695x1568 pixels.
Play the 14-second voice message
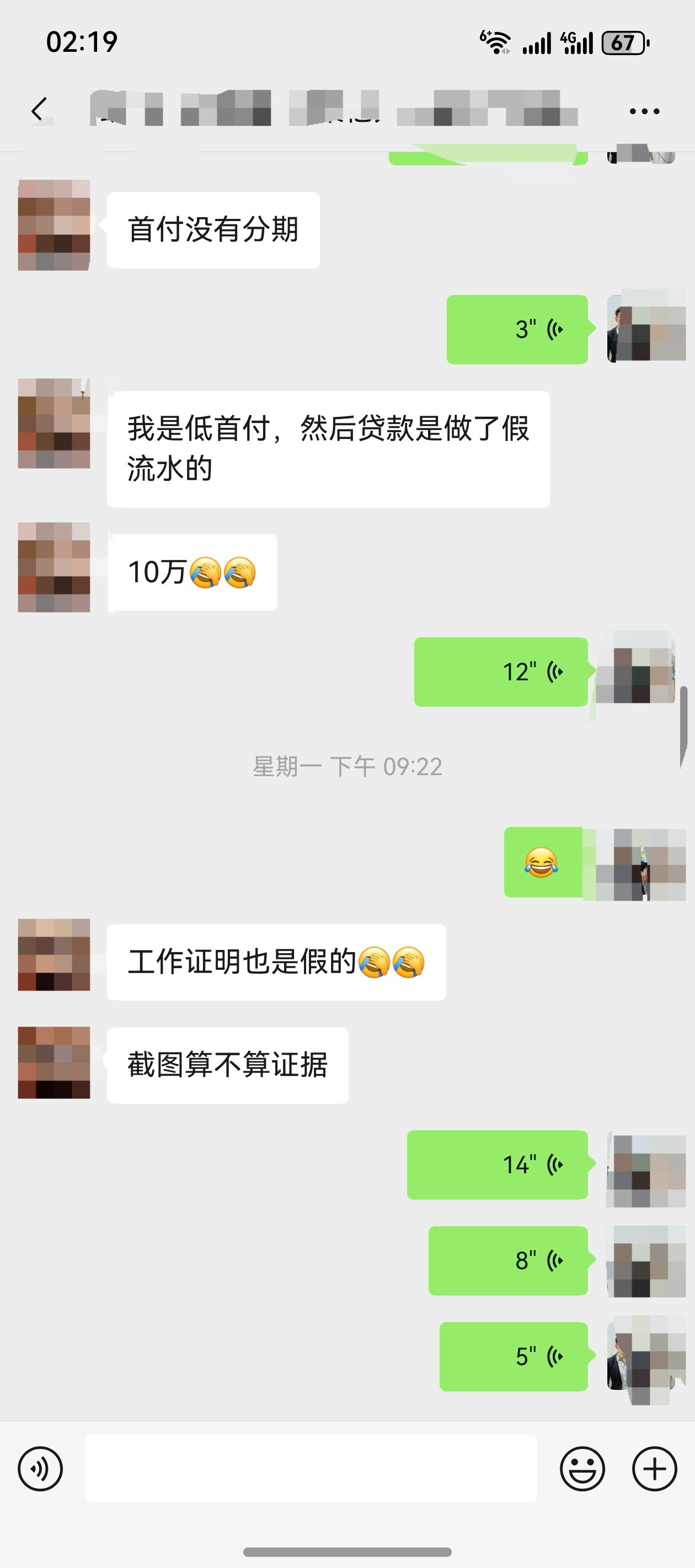pos(497,1165)
